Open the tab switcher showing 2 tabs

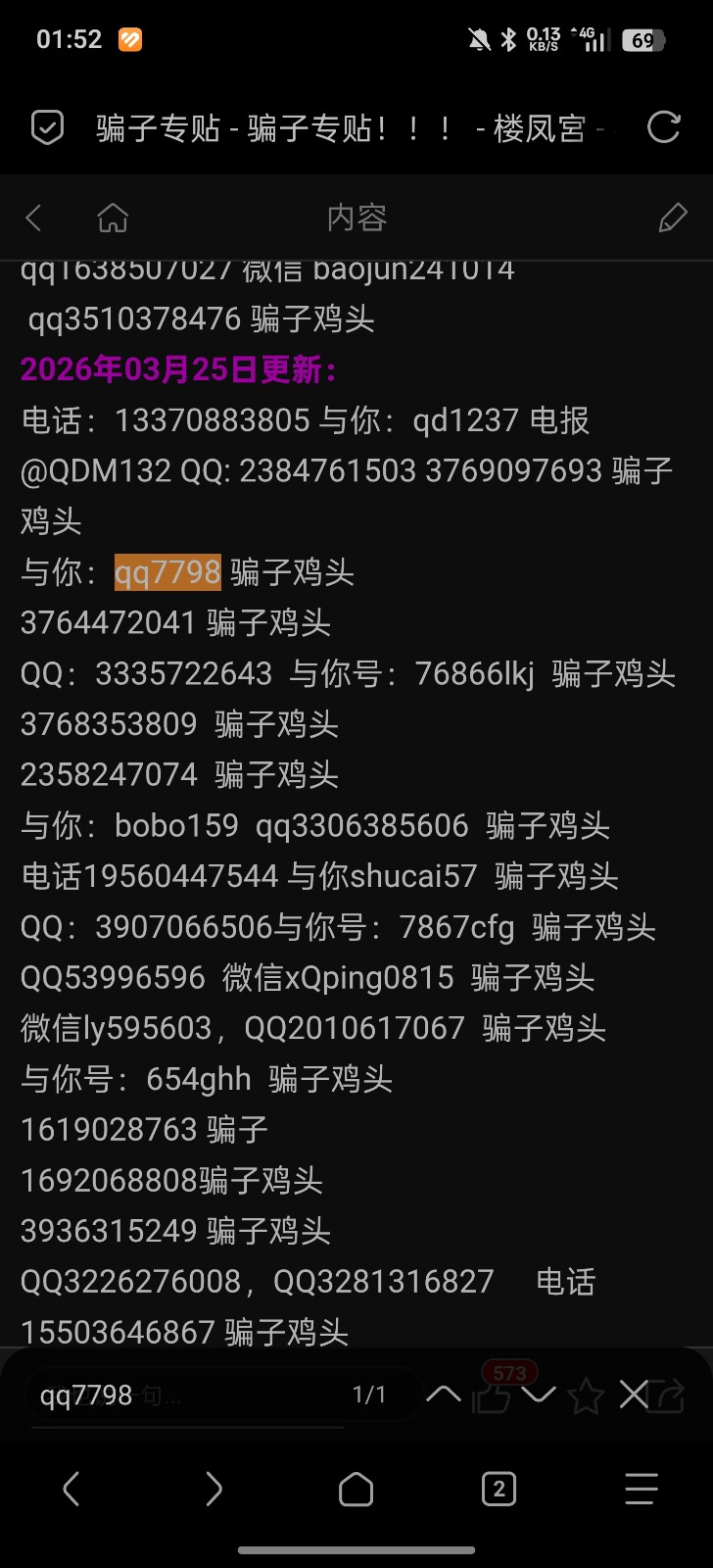click(x=499, y=1490)
